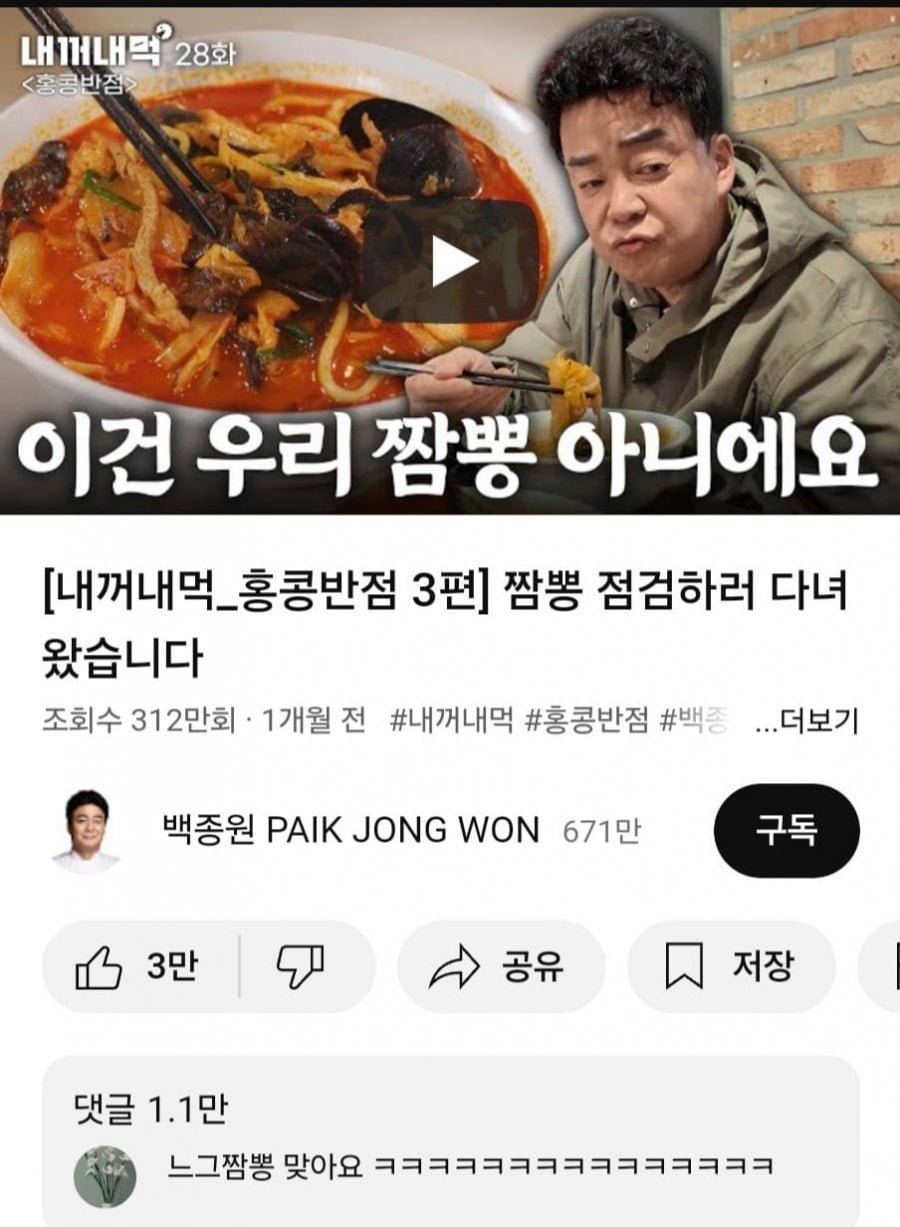Play the 짬뽕 video
This screenshot has height=1227, width=900.
click(454, 262)
